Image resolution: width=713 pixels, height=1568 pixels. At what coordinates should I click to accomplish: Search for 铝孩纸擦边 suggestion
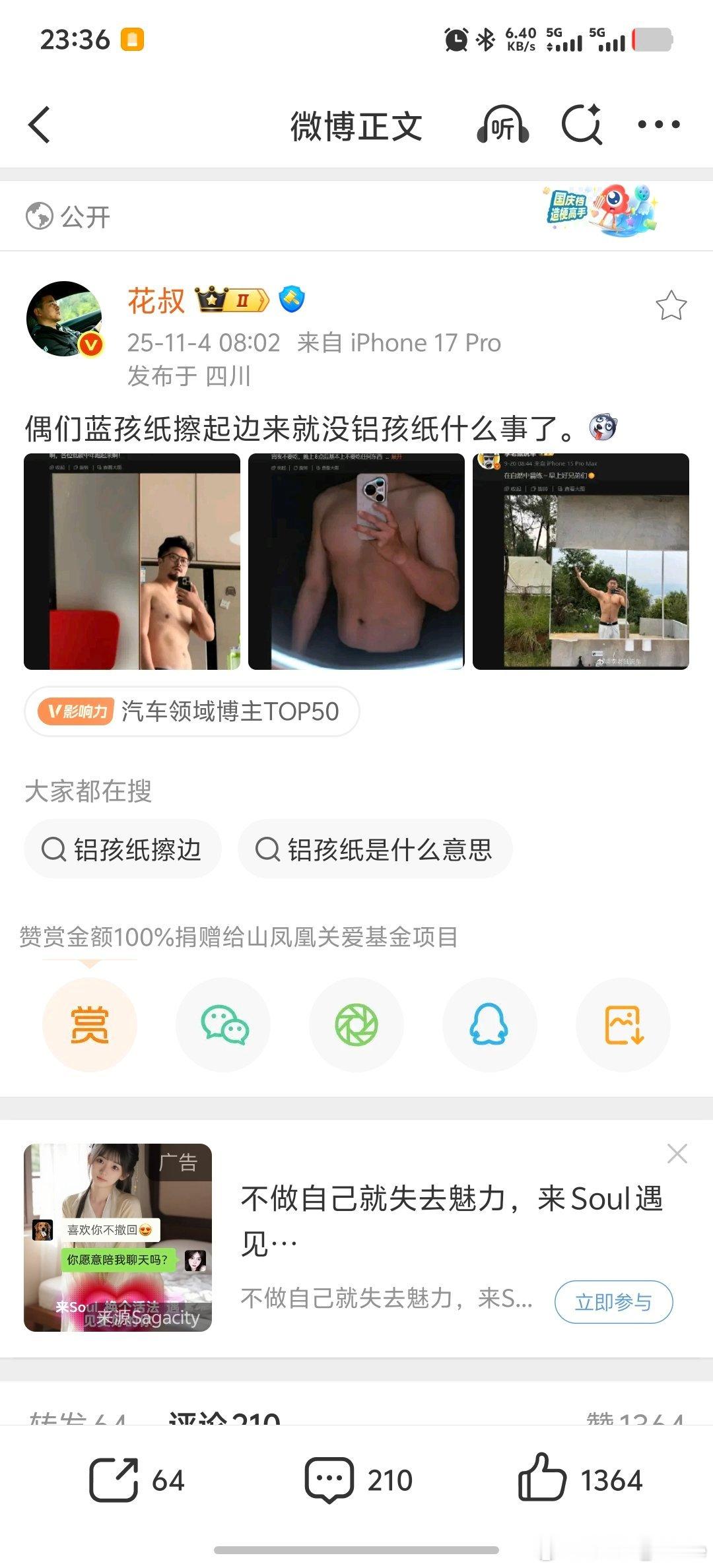click(124, 850)
